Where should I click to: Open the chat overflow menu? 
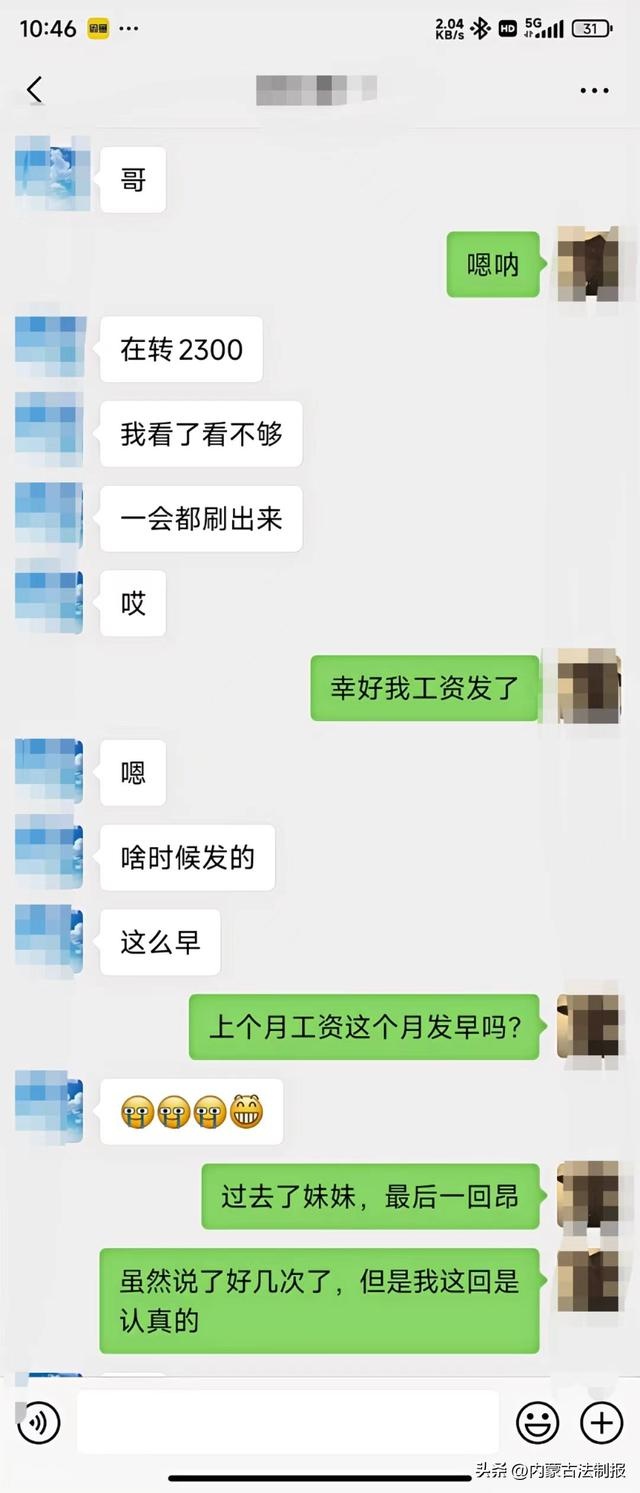tap(594, 90)
